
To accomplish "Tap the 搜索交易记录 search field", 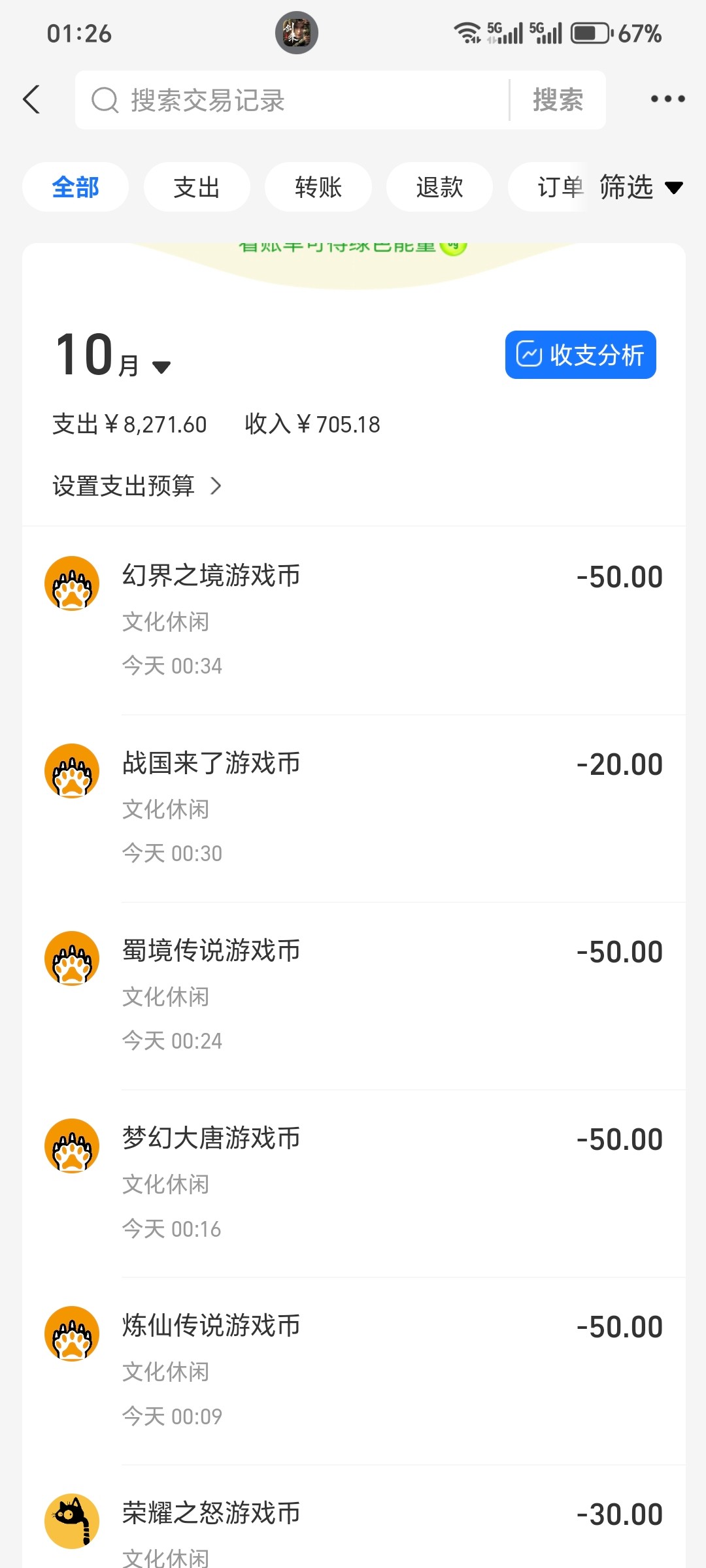I will click(292, 100).
